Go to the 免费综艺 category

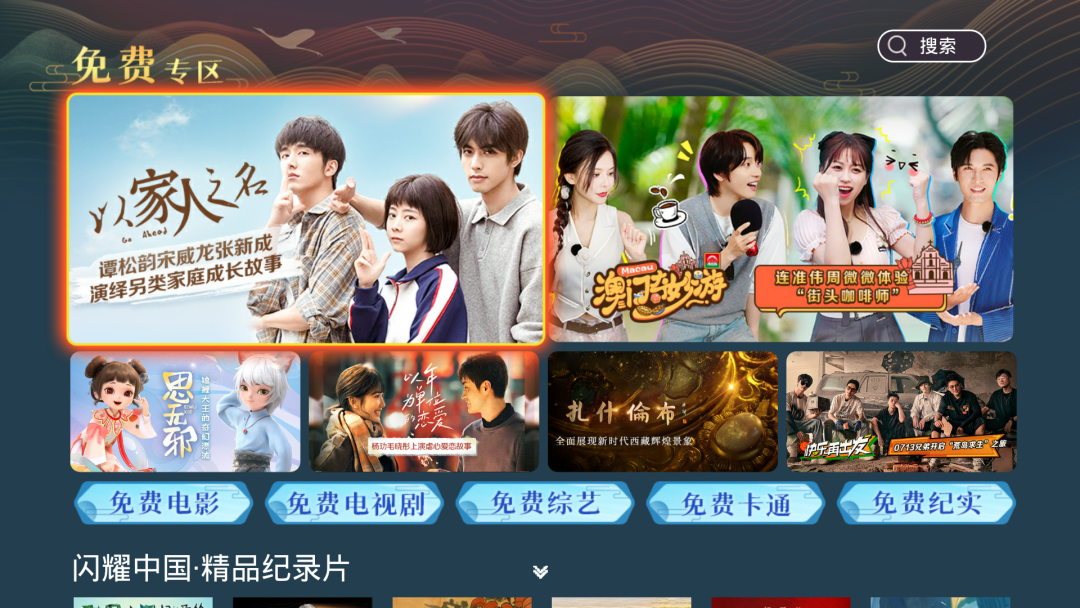545,503
